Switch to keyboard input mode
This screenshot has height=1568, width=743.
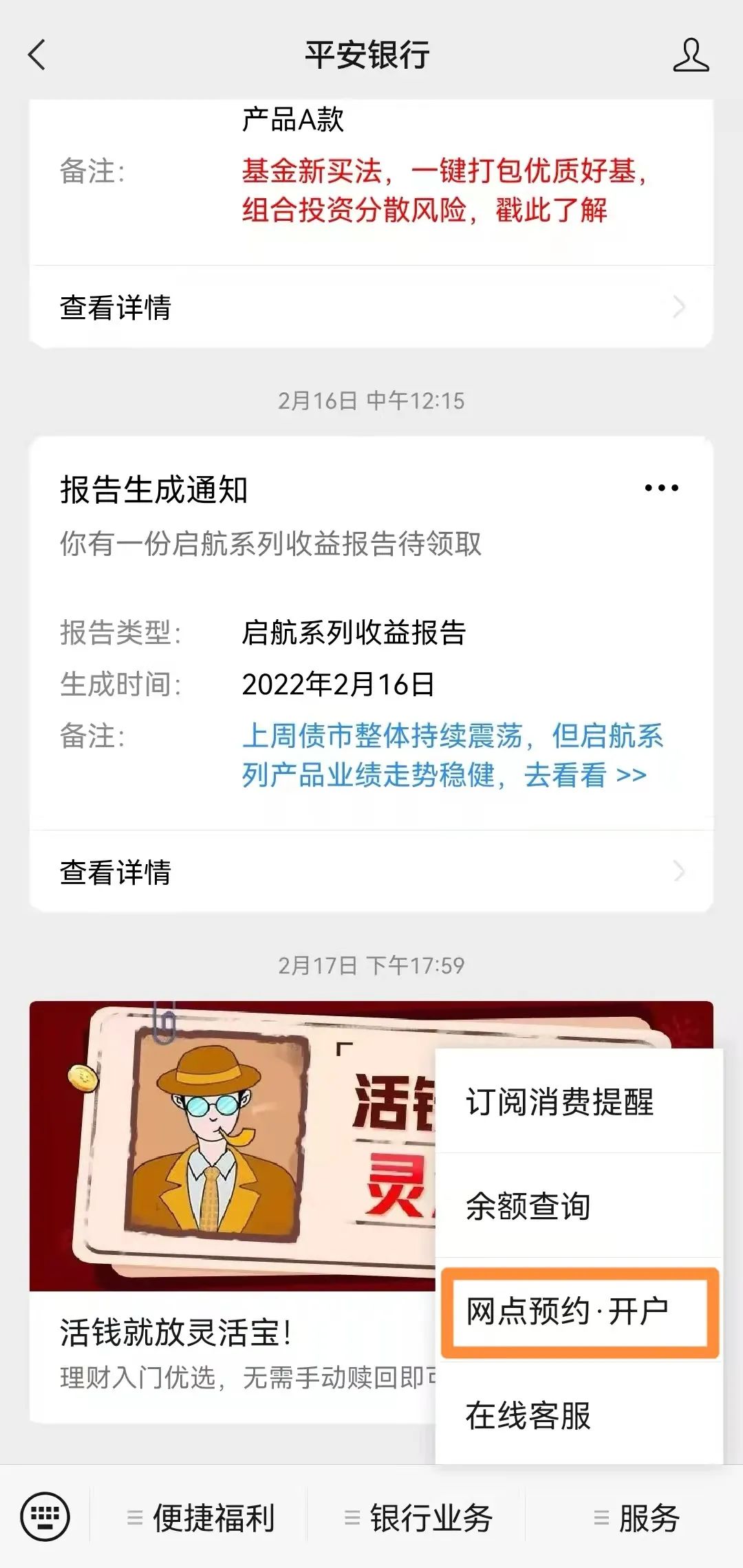click(x=45, y=1517)
